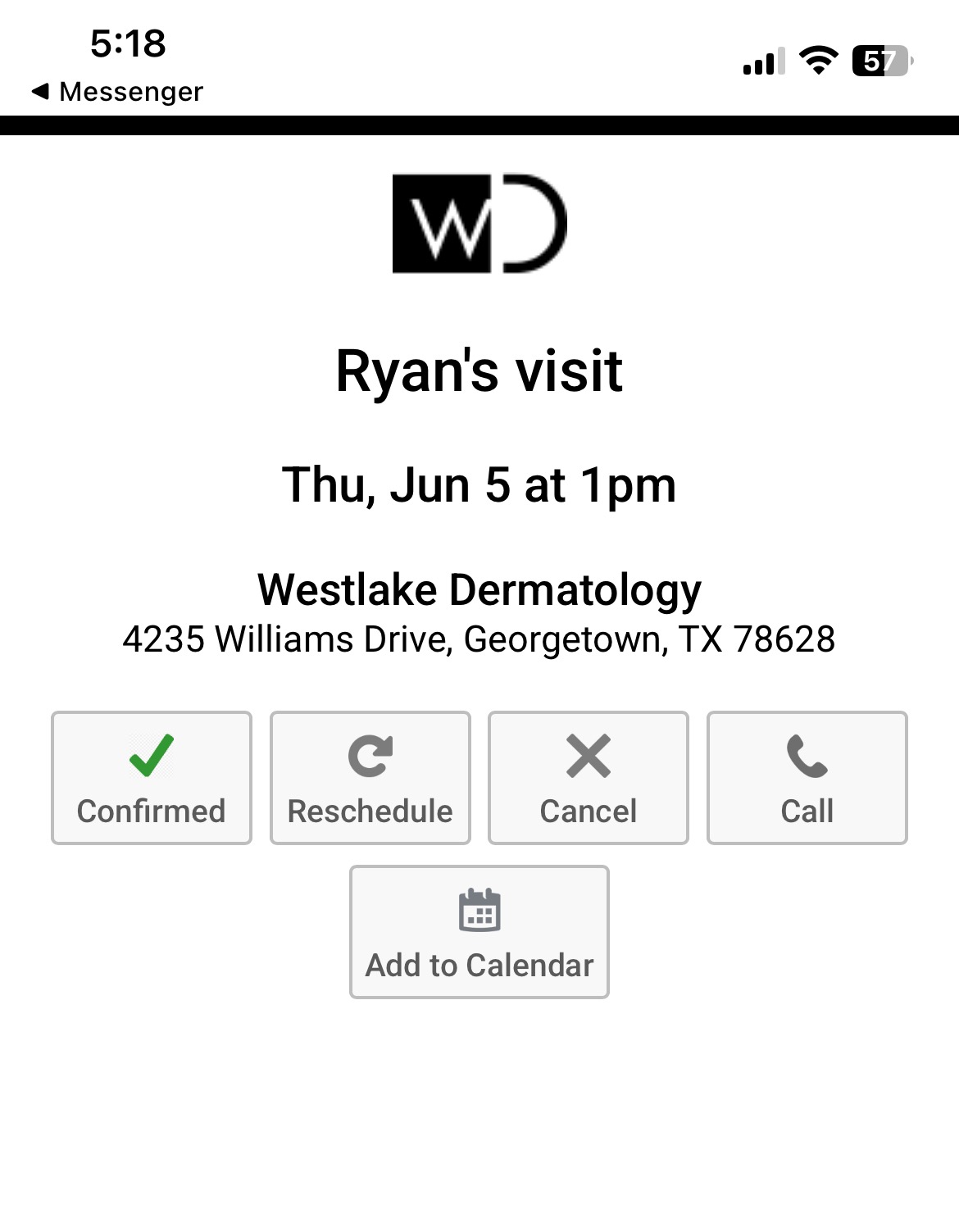Image resolution: width=959 pixels, height=1232 pixels.
Task: Tap the Confirmed button
Action: pos(151,777)
